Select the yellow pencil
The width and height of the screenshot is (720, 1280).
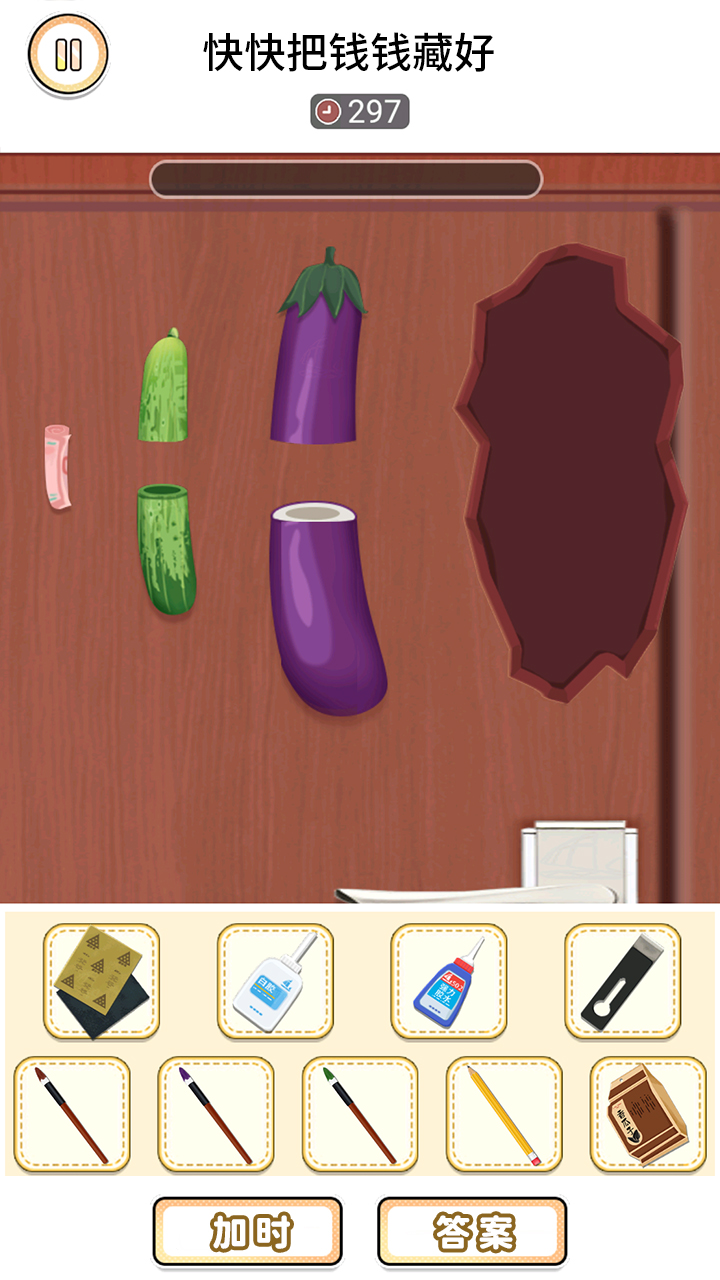(x=504, y=1114)
